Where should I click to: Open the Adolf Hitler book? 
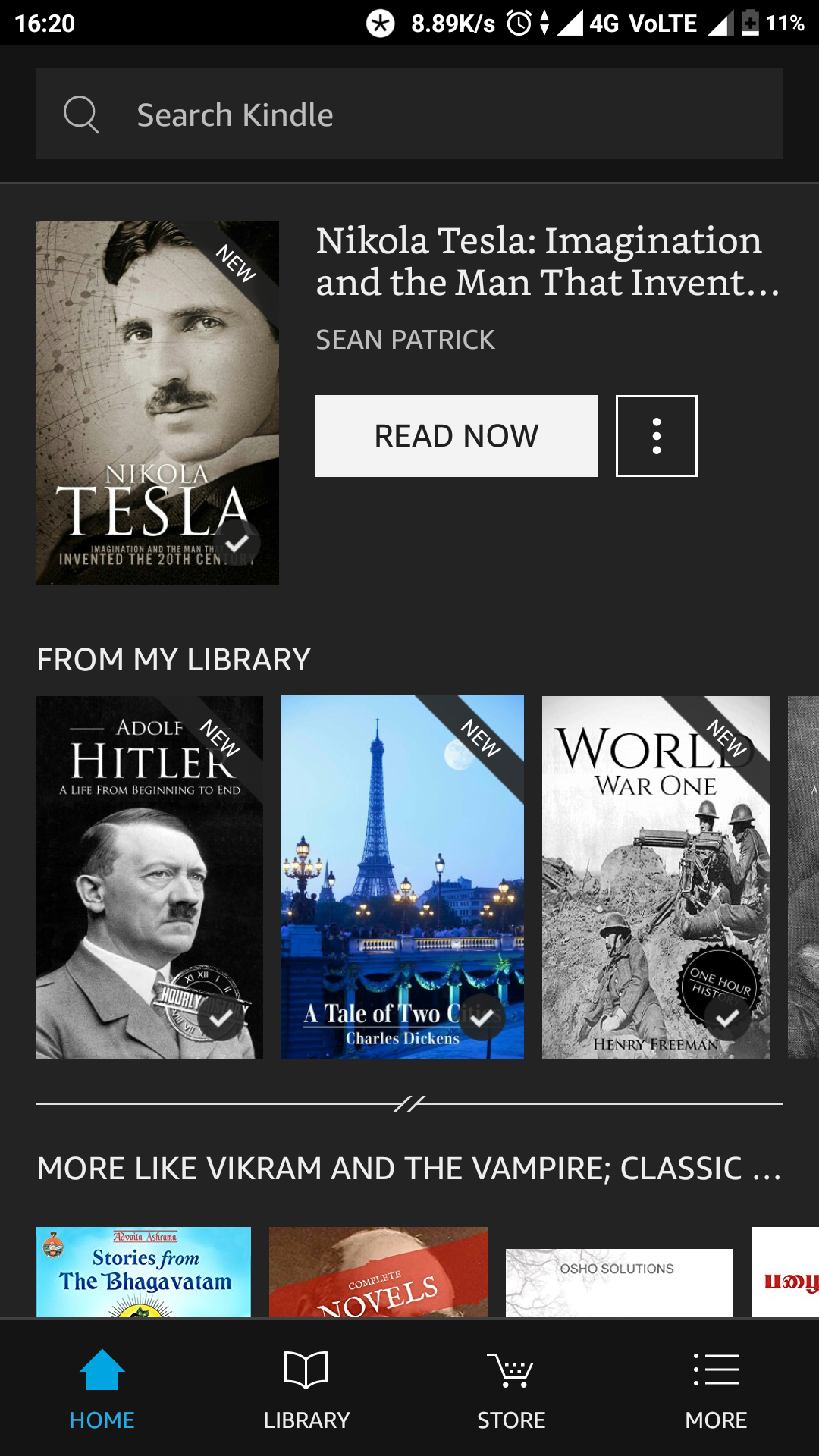150,877
